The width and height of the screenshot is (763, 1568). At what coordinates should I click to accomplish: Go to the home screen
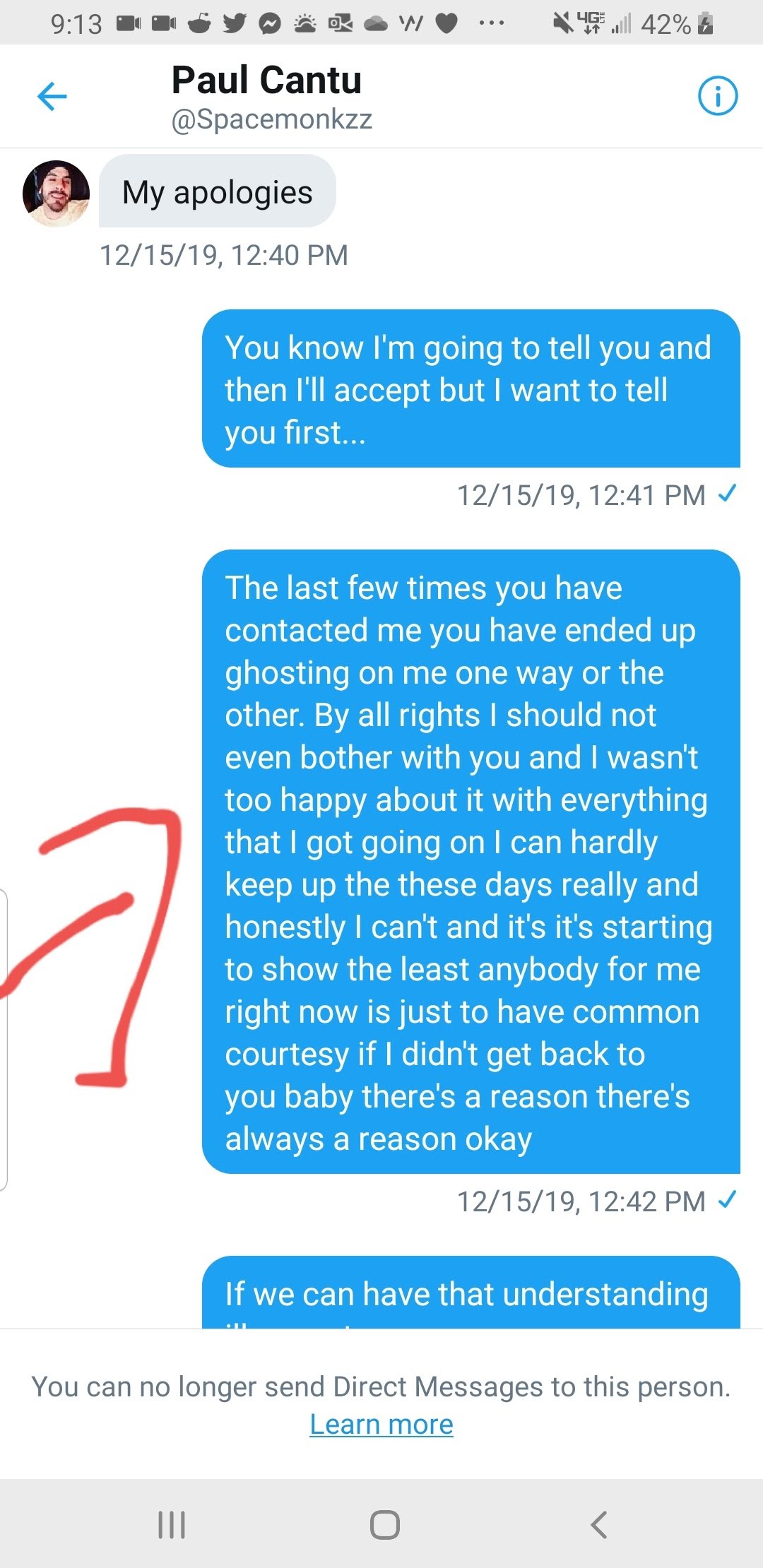pyautogui.click(x=384, y=1524)
